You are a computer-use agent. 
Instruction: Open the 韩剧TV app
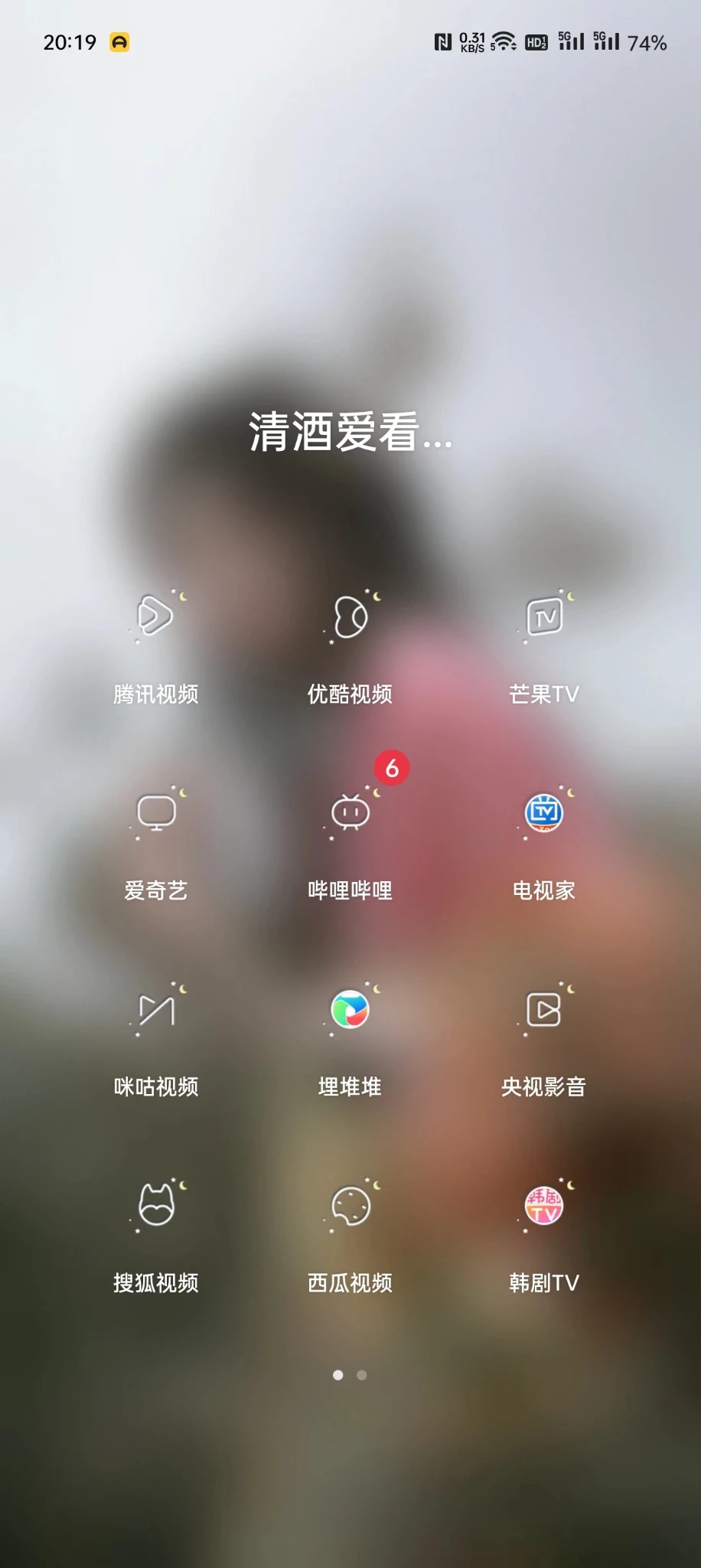point(544,1206)
